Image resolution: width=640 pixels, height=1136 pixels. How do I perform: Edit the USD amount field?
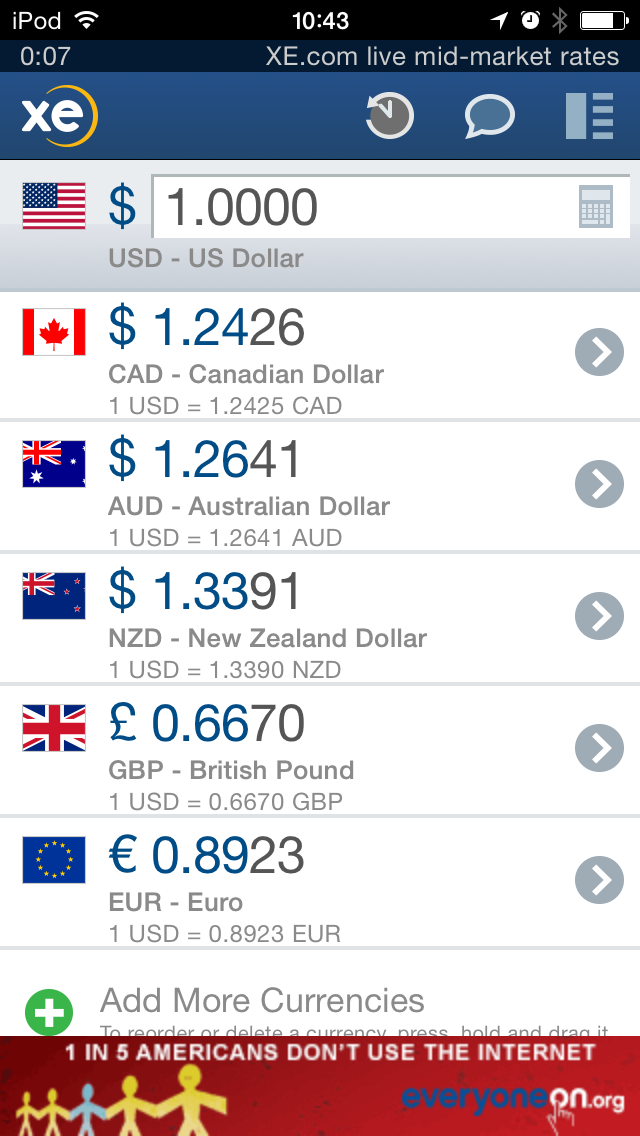coord(362,208)
